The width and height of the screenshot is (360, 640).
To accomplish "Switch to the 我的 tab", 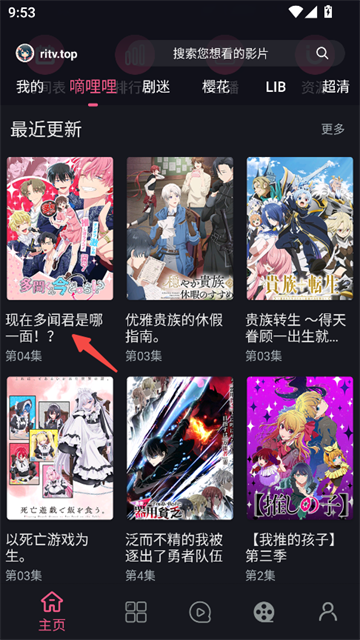I will [30, 87].
